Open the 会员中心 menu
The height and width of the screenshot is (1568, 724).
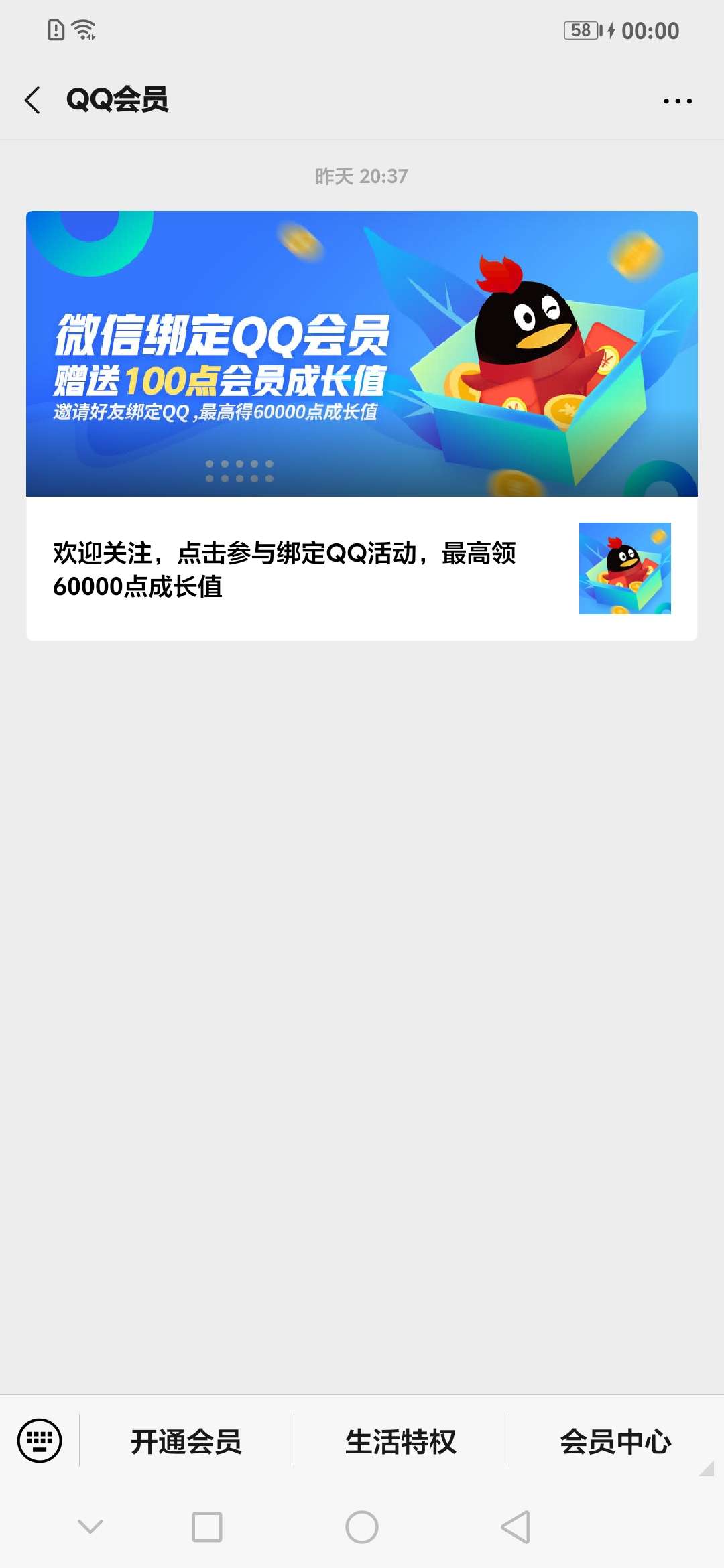(x=615, y=1441)
